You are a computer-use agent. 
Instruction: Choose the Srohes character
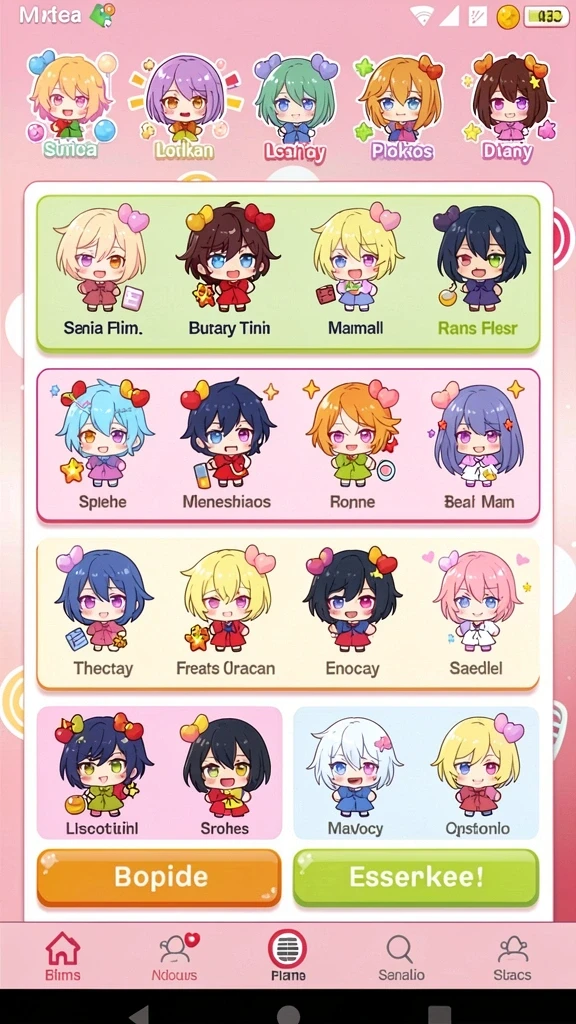[225, 774]
